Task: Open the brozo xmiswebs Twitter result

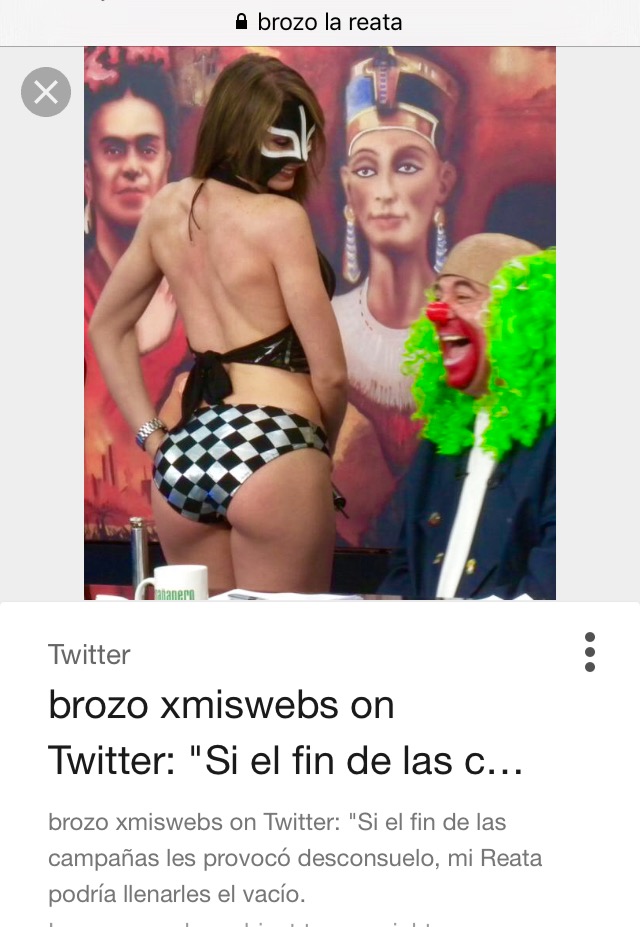Action: [x=285, y=733]
